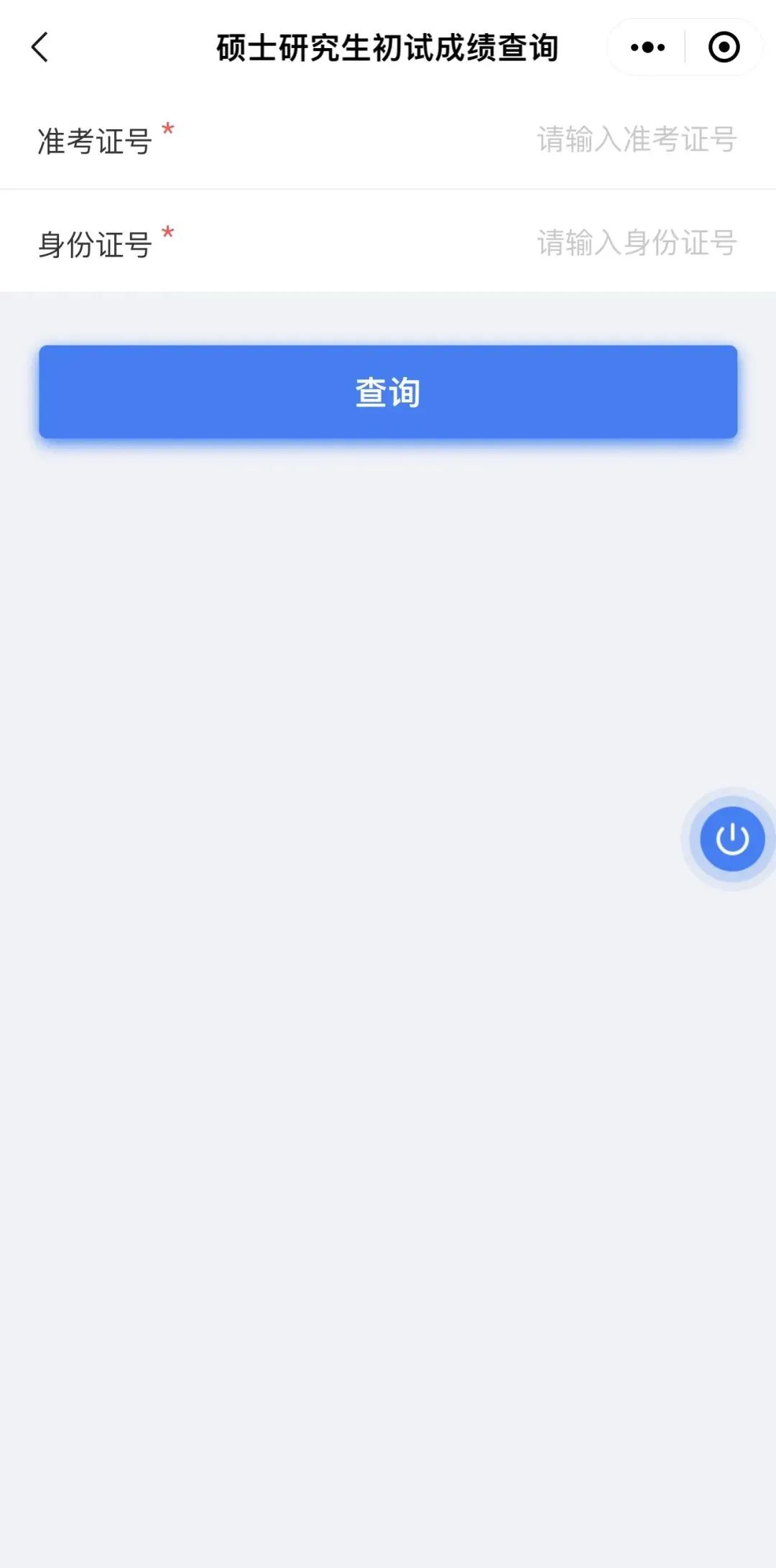The height and width of the screenshot is (1568, 776).
Task: Tap the circular close mini-program icon
Action: (724, 46)
